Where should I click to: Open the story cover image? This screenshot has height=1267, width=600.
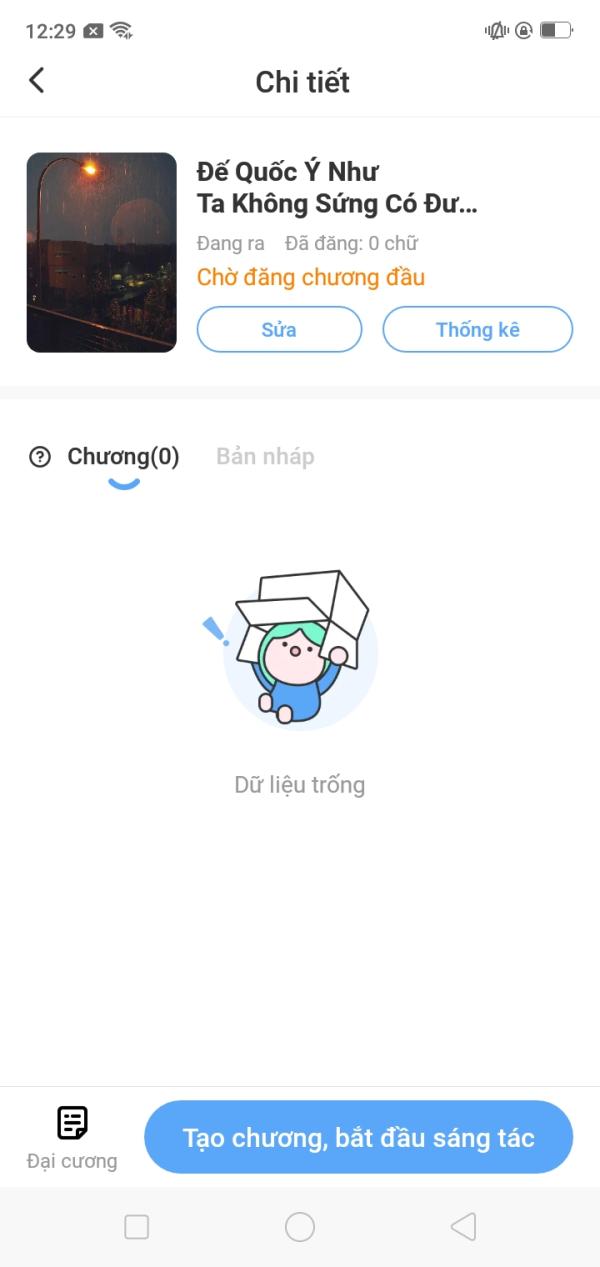coord(101,252)
